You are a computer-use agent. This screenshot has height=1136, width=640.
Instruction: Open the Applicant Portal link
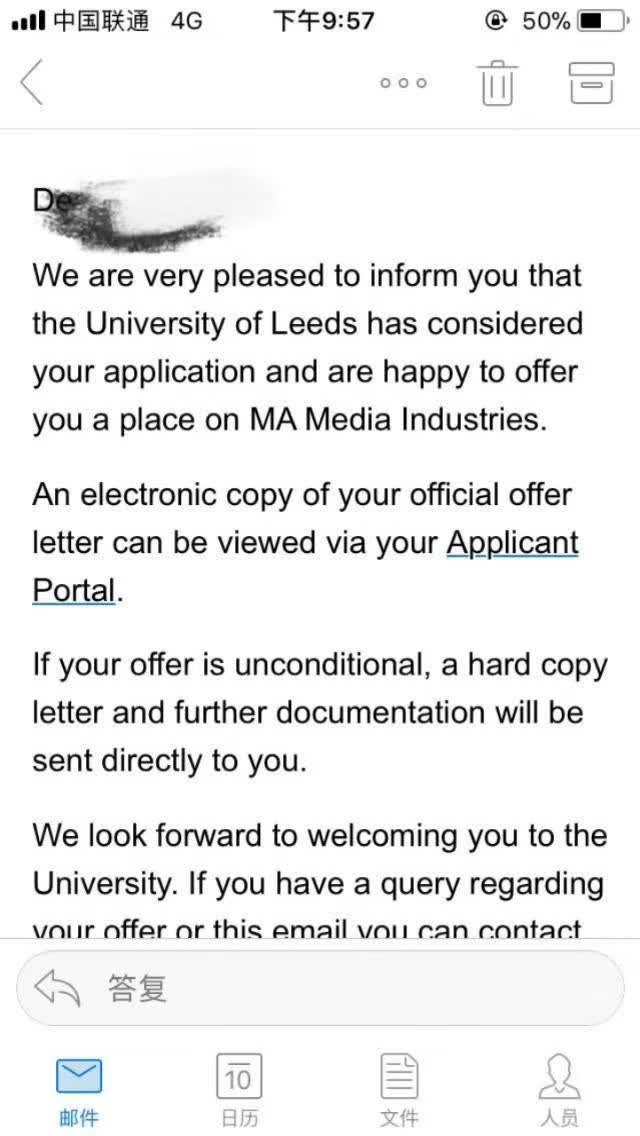(x=512, y=543)
